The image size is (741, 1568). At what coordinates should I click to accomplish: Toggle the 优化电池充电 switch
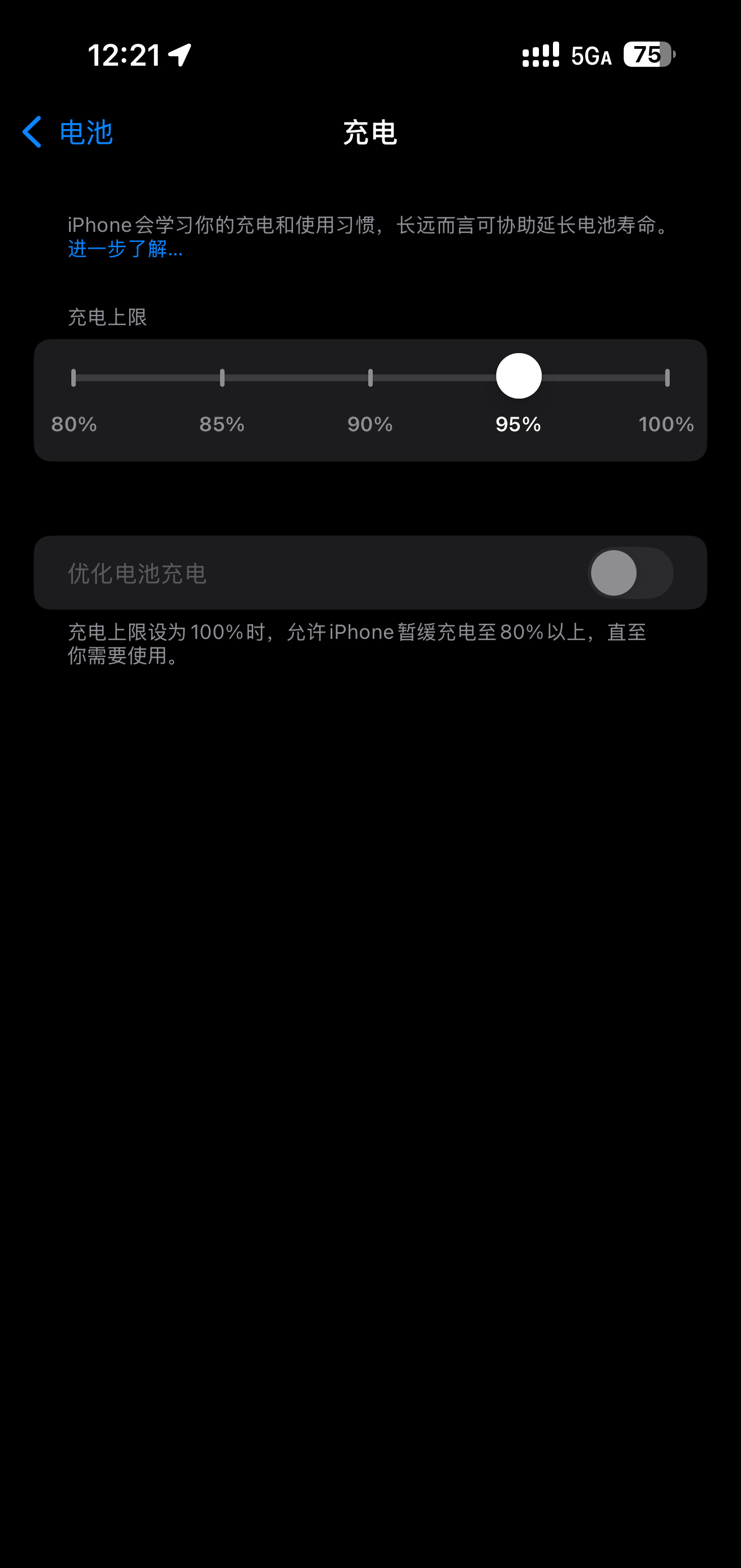tap(630, 573)
